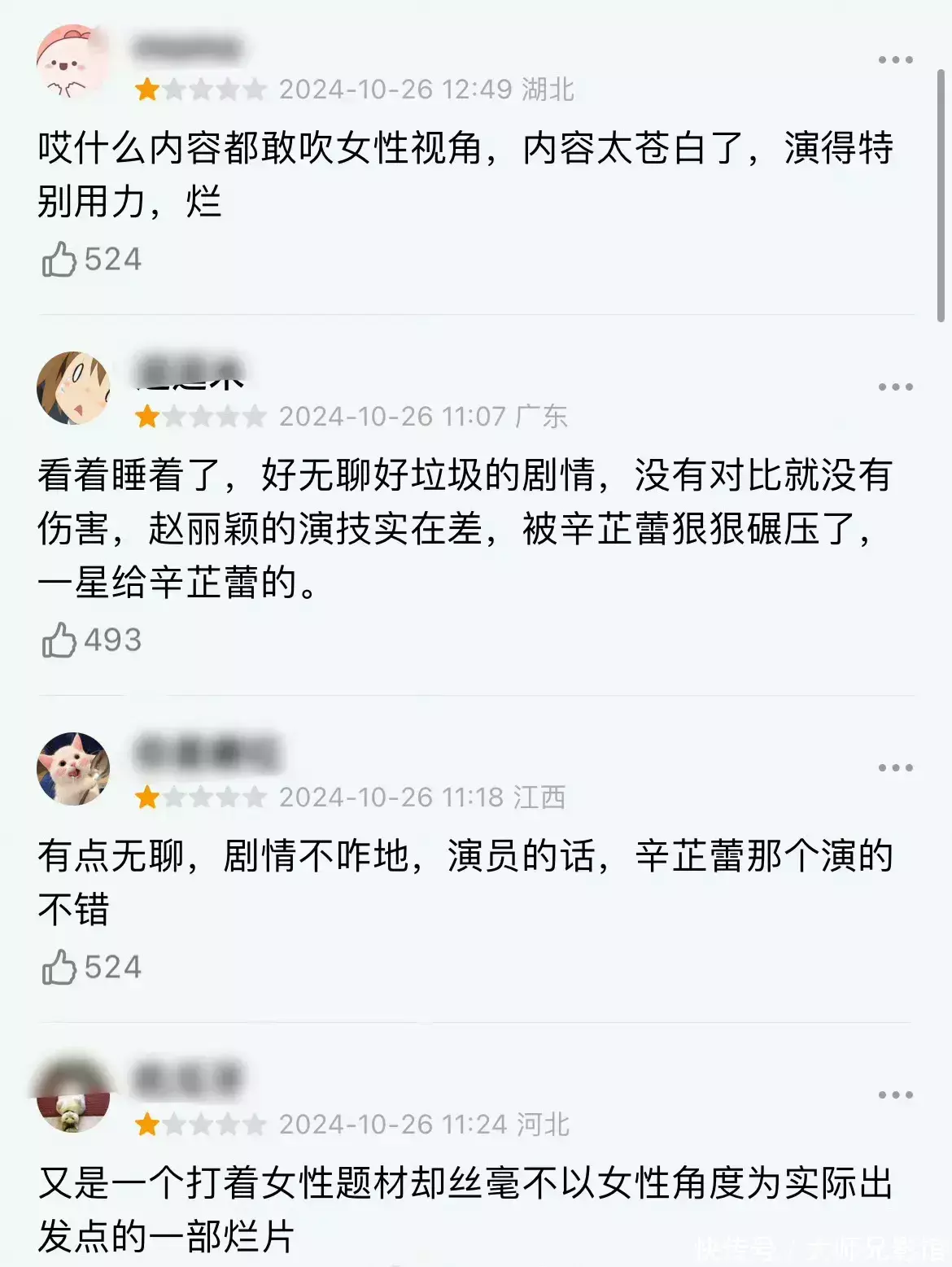Screen dimensions: 952x1267
Task: Like the 广东 review with 493 likes
Action: (x=59, y=640)
